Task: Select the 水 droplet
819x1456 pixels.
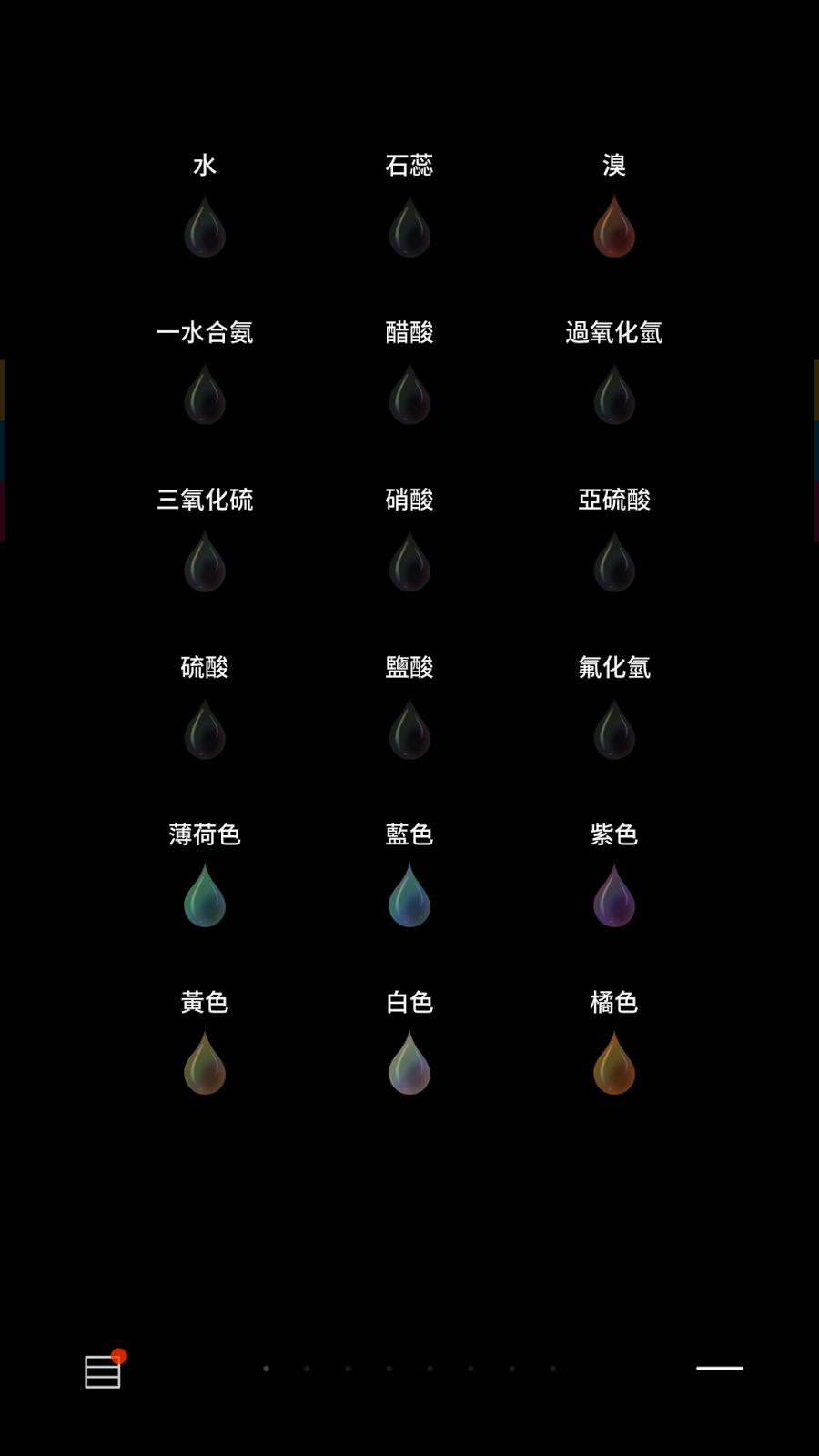Action: coord(205,227)
